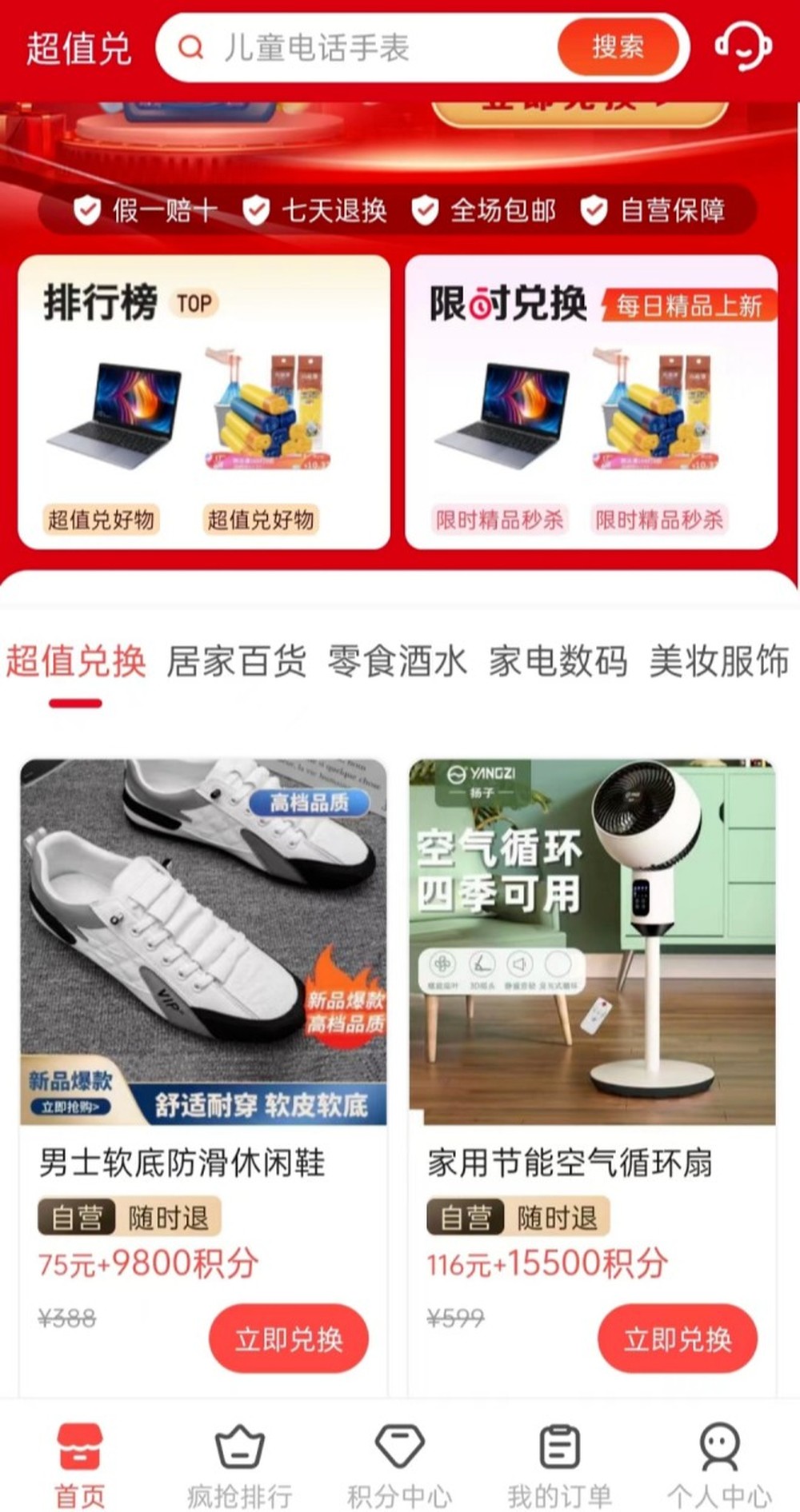Open the 排行榜 TOP card
The width and height of the screenshot is (800, 1512).
[204, 402]
